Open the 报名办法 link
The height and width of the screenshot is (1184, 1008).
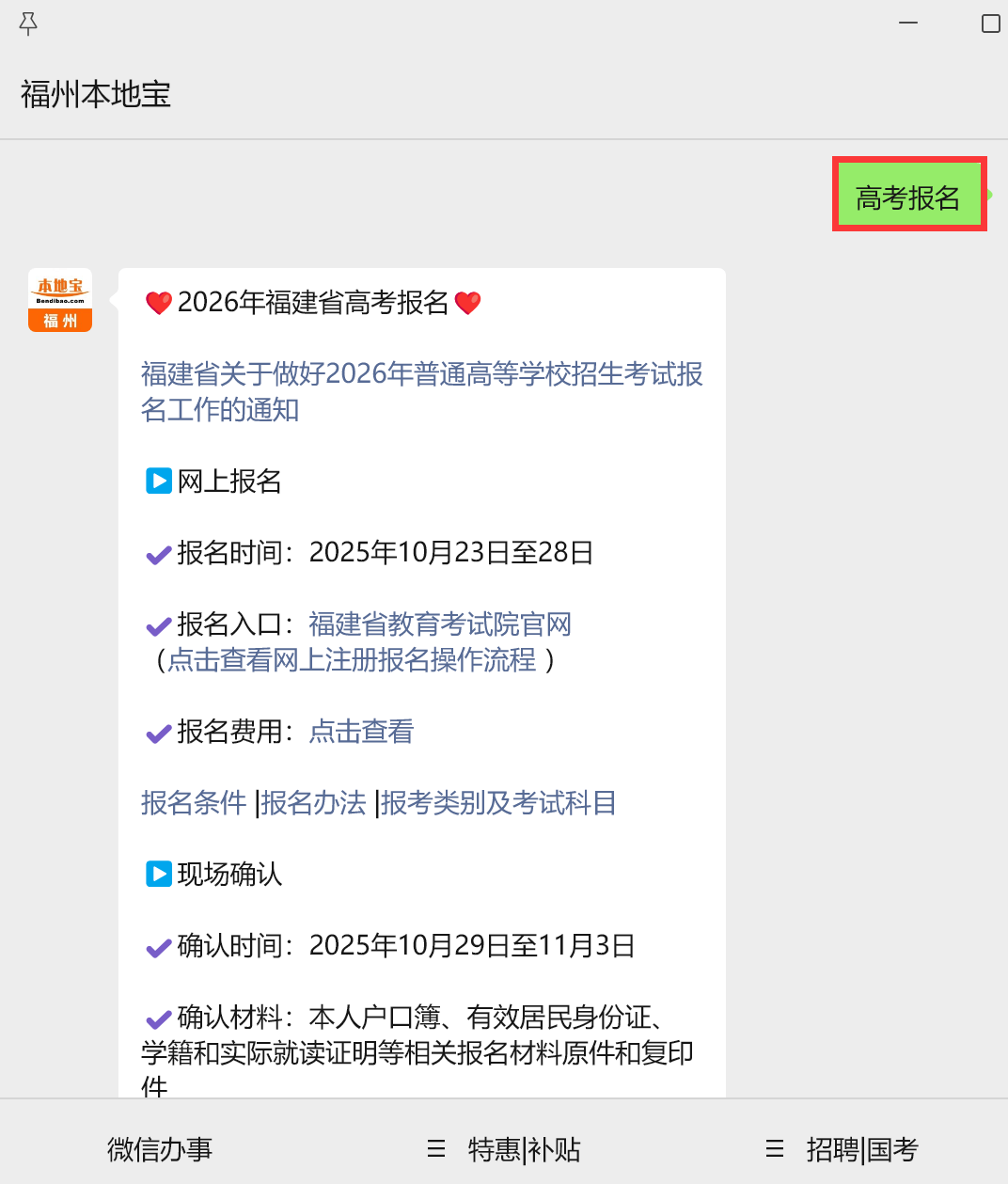click(x=313, y=803)
